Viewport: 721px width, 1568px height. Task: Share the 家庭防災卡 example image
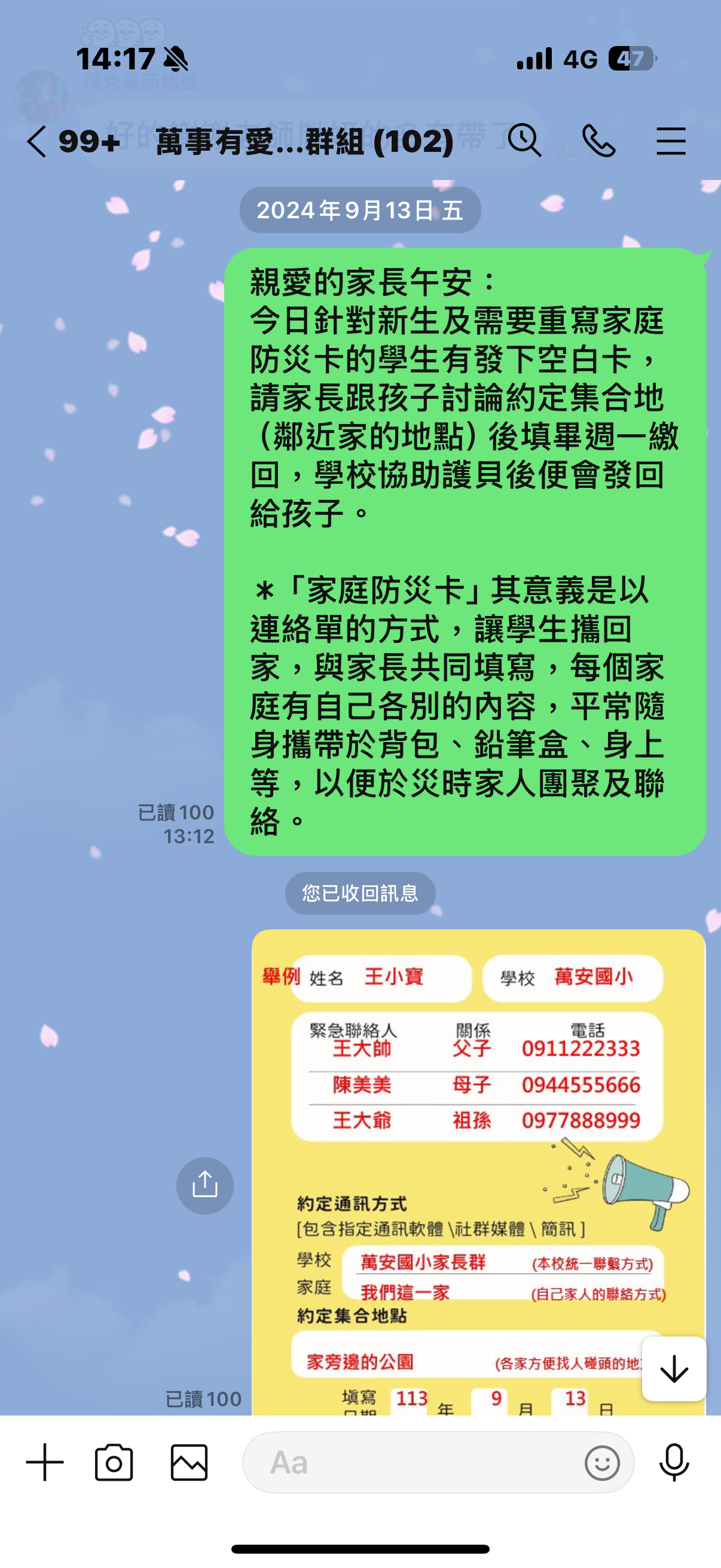[x=204, y=1185]
